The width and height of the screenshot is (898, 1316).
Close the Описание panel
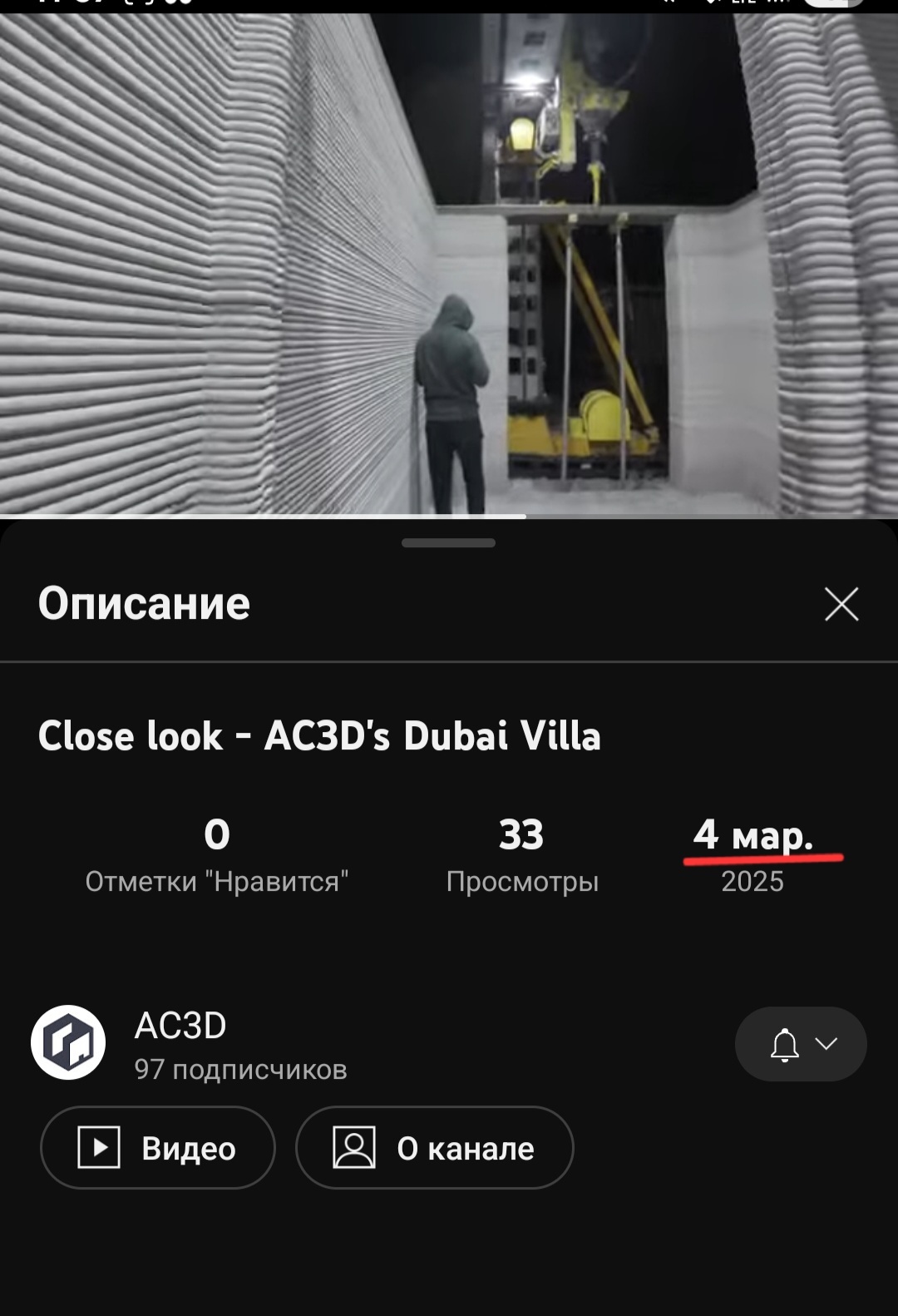coord(841,604)
